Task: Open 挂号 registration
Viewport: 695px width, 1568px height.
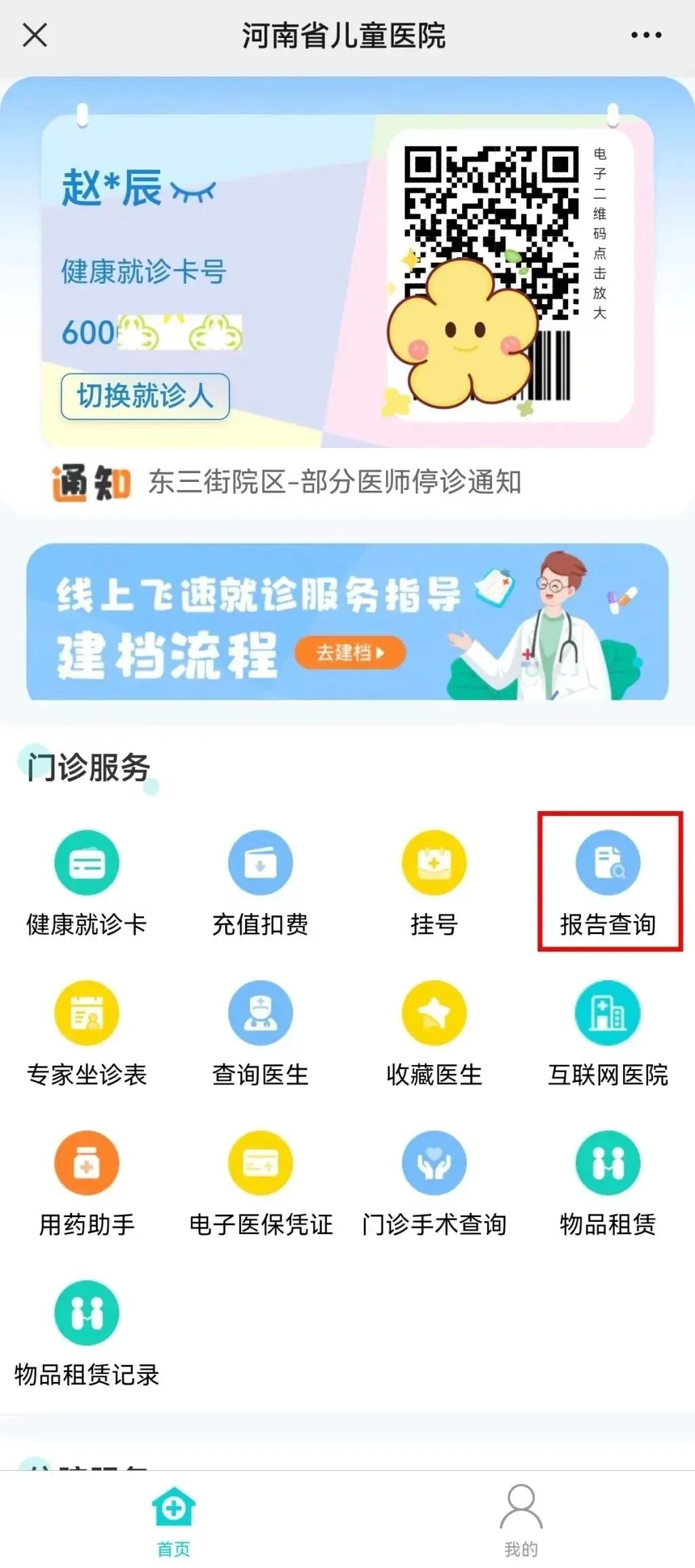Action: 434,883
